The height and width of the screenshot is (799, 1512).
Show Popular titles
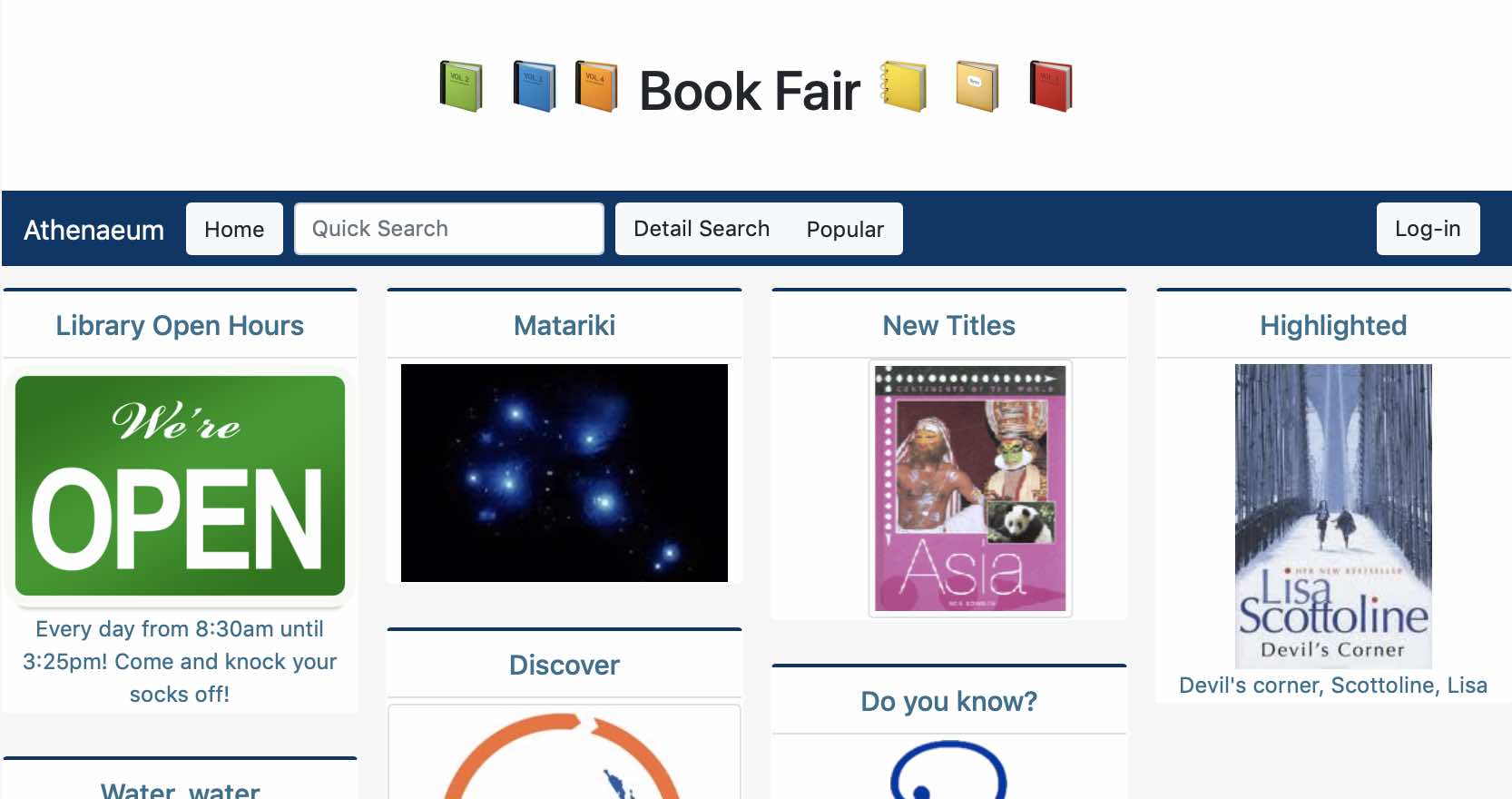click(x=844, y=230)
